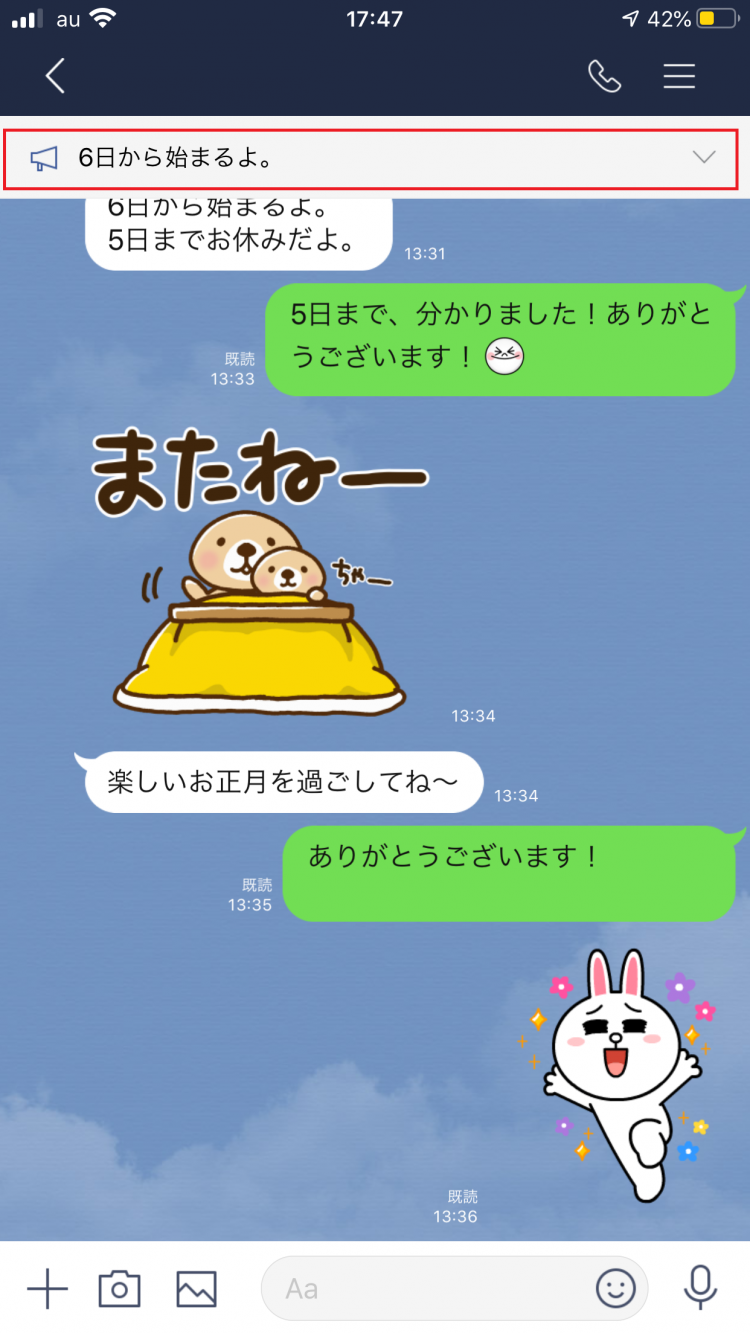Open attachment options with the plus icon
This screenshot has height=1333, width=750.
(x=46, y=1289)
